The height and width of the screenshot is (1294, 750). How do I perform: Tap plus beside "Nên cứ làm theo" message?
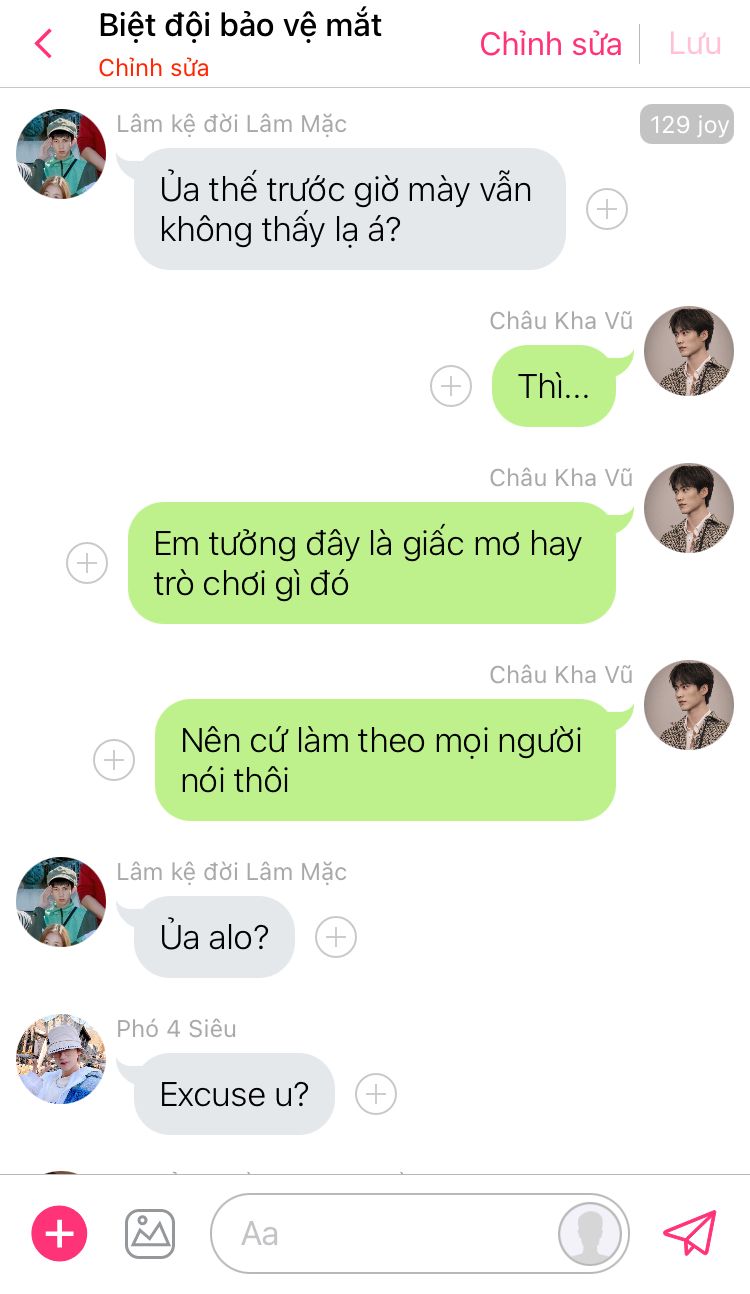pos(114,760)
